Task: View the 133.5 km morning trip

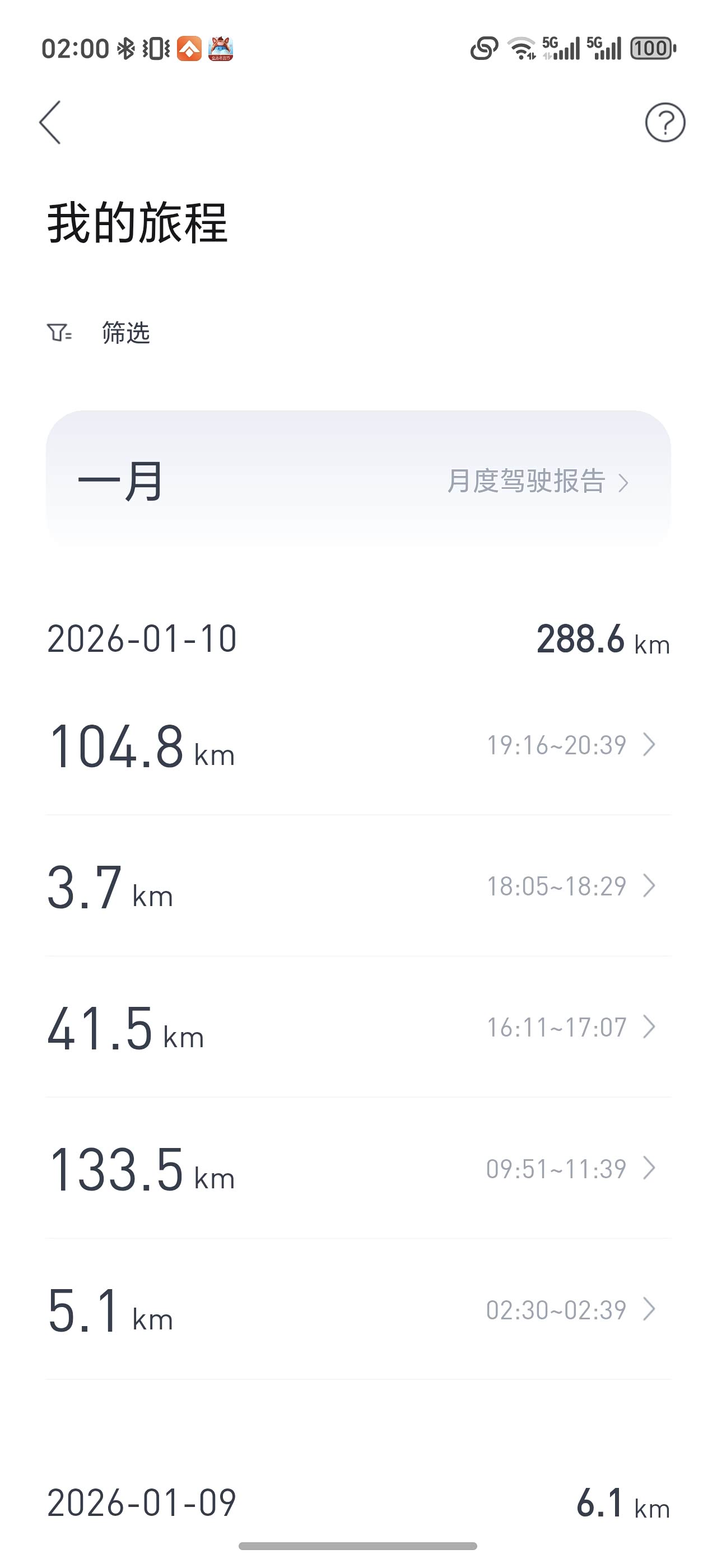Action: coord(358,1169)
